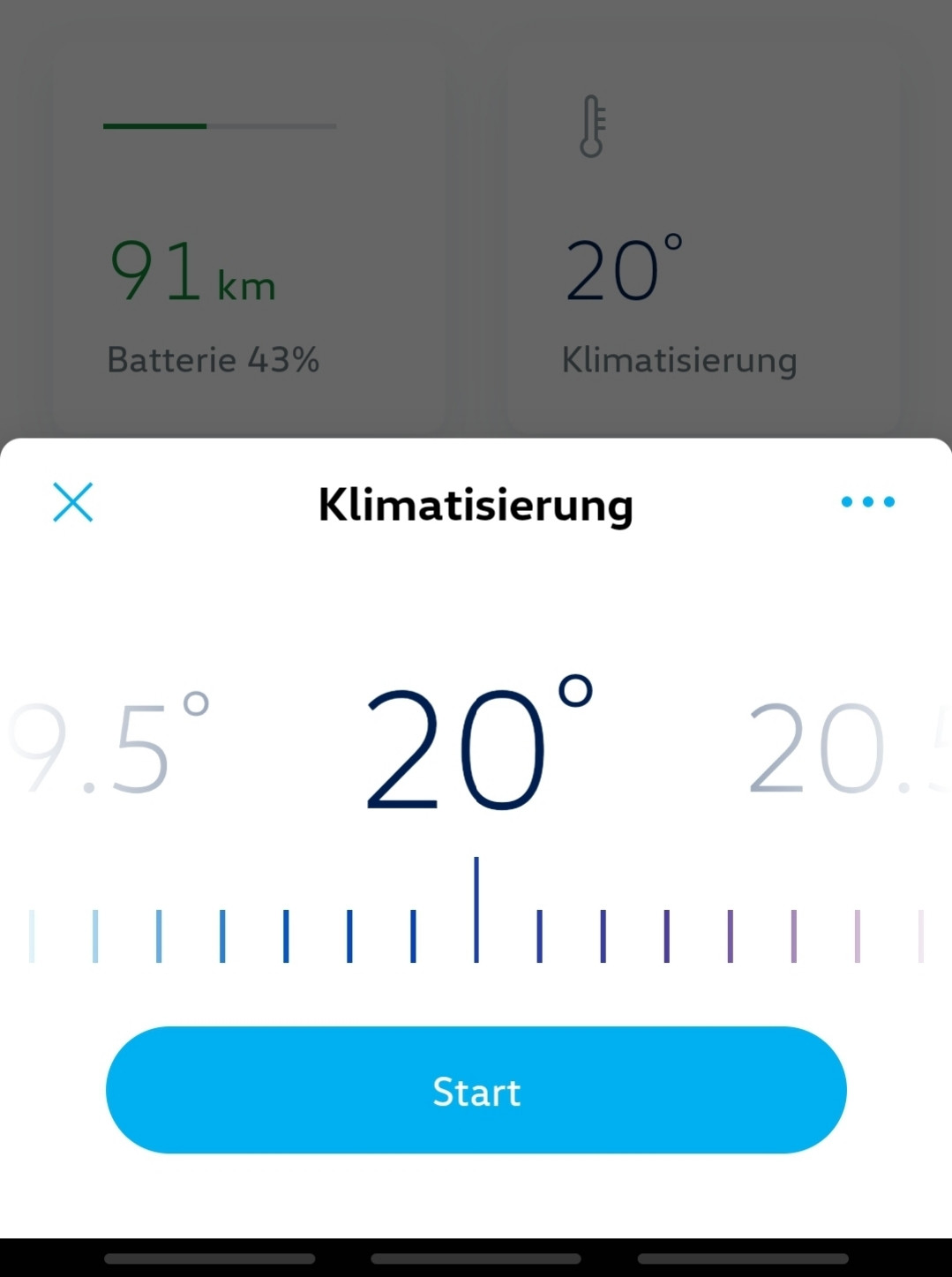Tap a purple tick on the temperature scale

[x=730, y=935]
